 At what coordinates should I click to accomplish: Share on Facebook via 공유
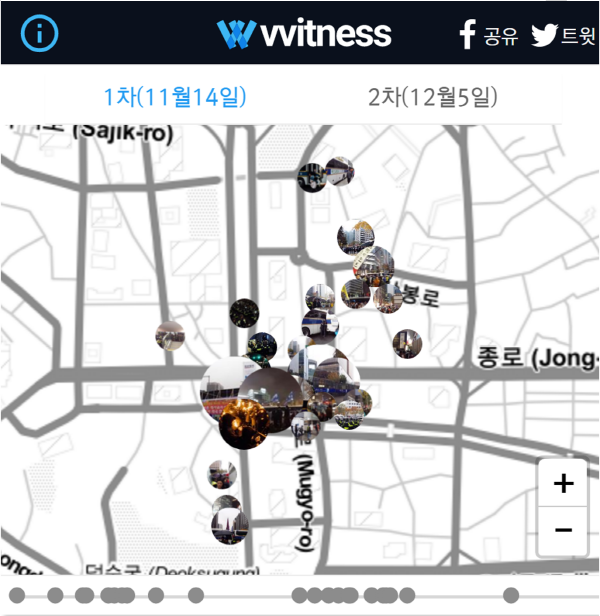[x=488, y=36]
